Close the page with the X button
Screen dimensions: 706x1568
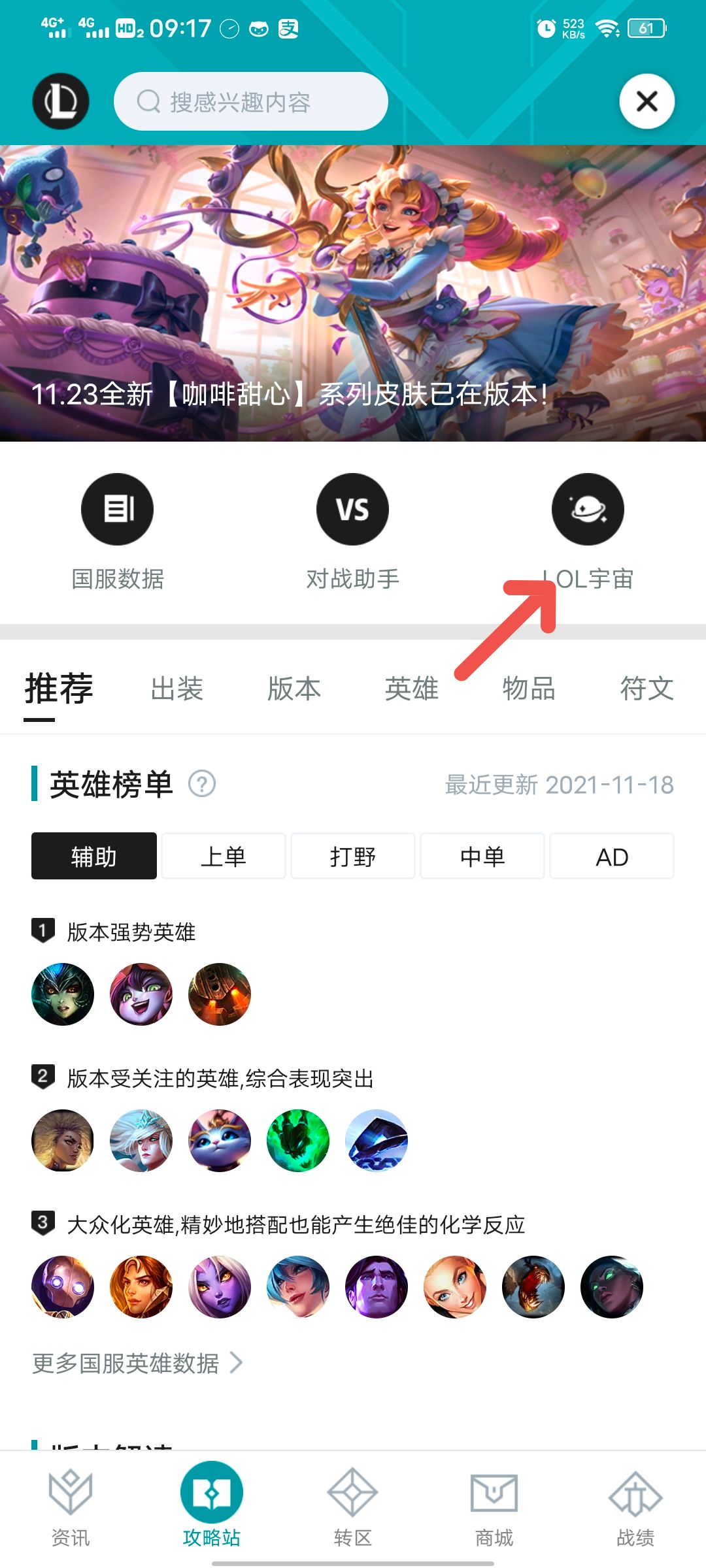click(x=647, y=102)
